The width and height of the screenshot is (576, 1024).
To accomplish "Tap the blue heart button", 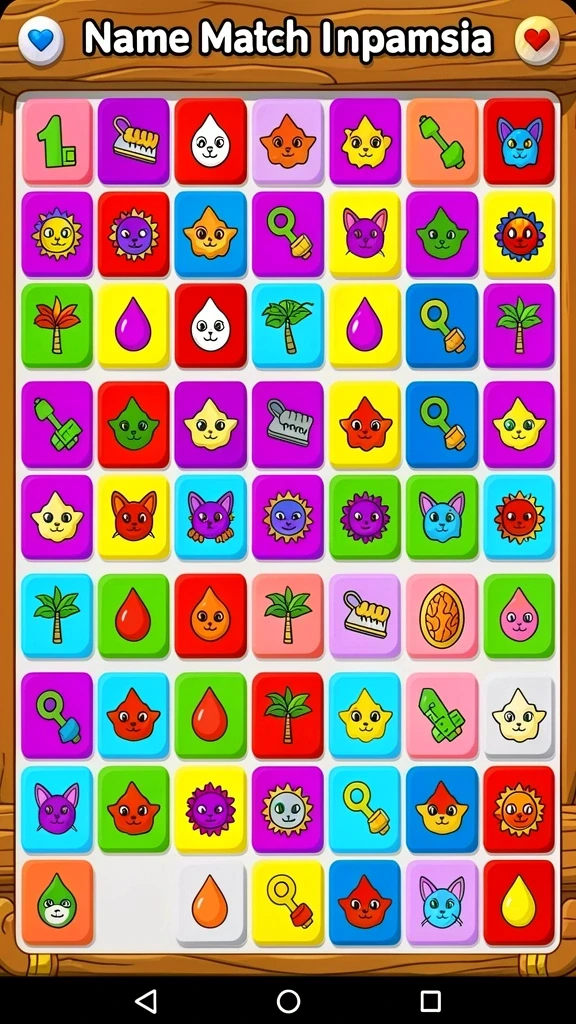I will [40, 40].
